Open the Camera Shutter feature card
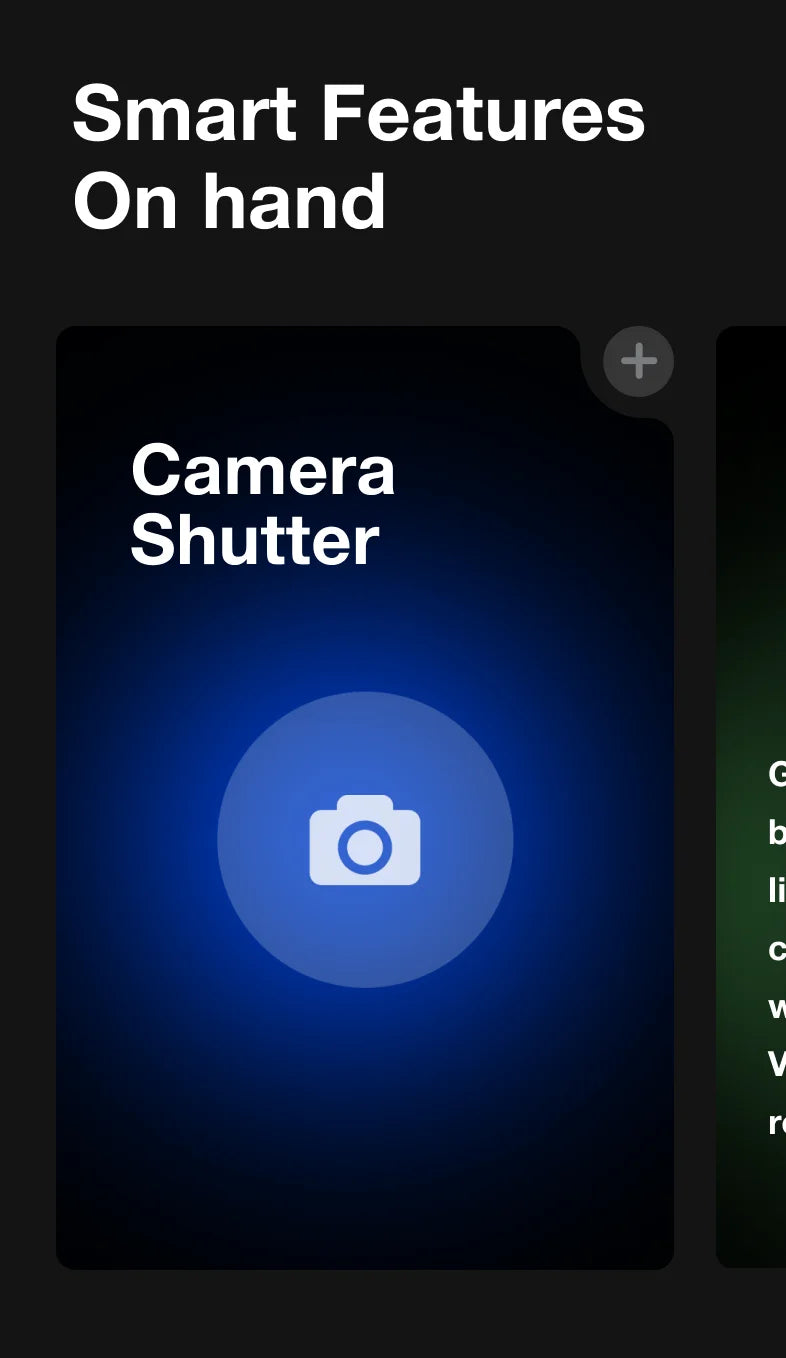Screen dimensions: 786x1358 (x=364, y=838)
